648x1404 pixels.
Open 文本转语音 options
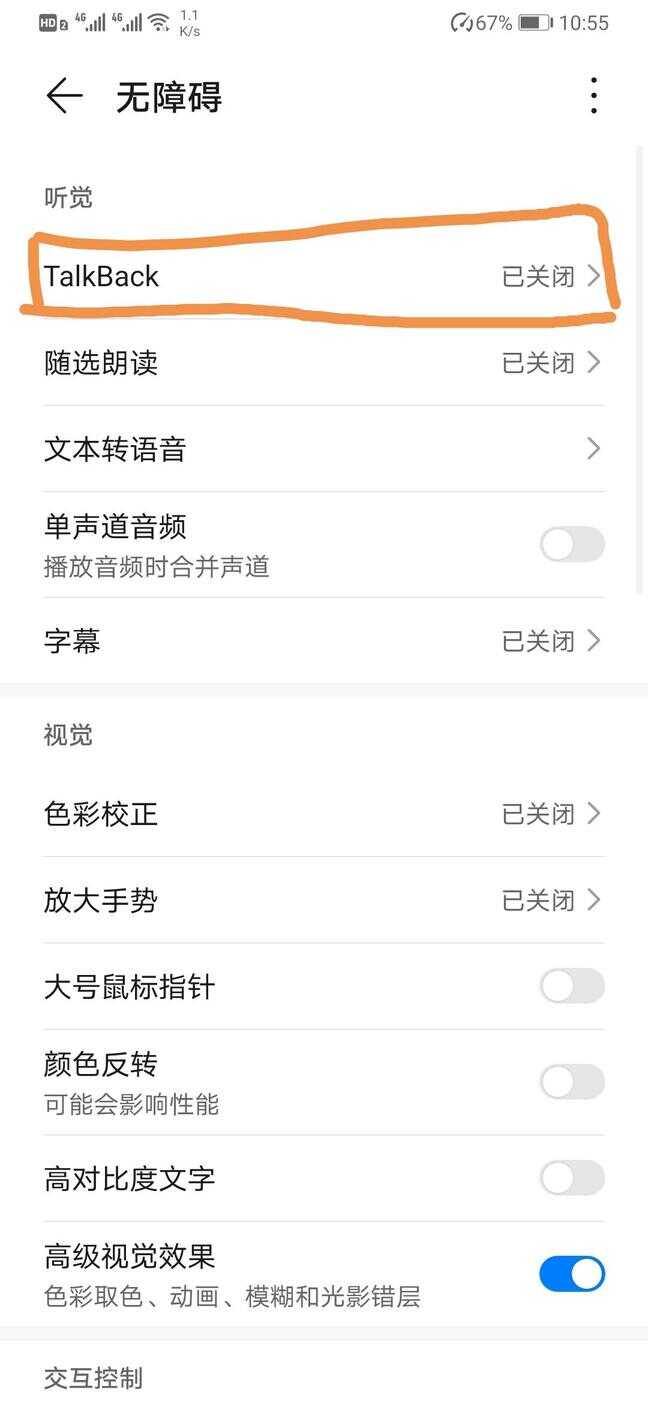pyautogui.click(x=322, y=449)
